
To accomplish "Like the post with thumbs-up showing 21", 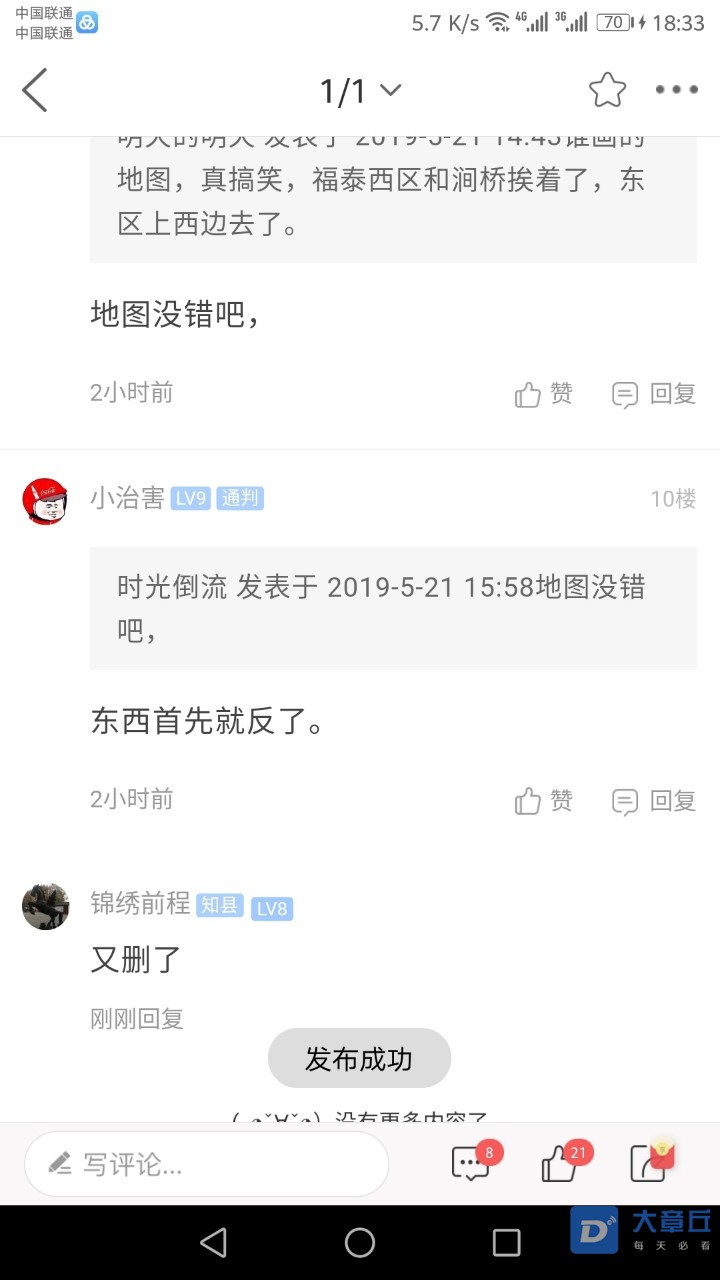I will click(560, 1163).
